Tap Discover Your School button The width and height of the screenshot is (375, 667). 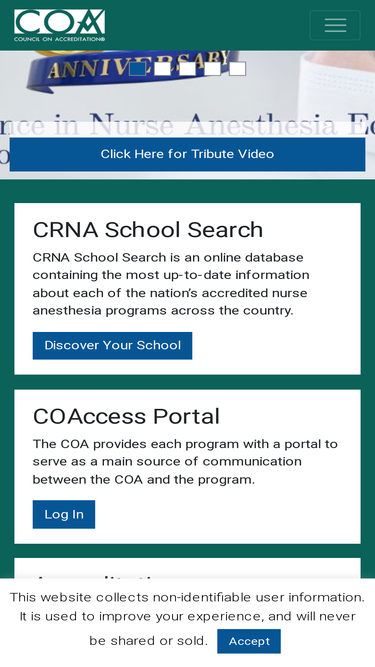[x=112, y=345]
